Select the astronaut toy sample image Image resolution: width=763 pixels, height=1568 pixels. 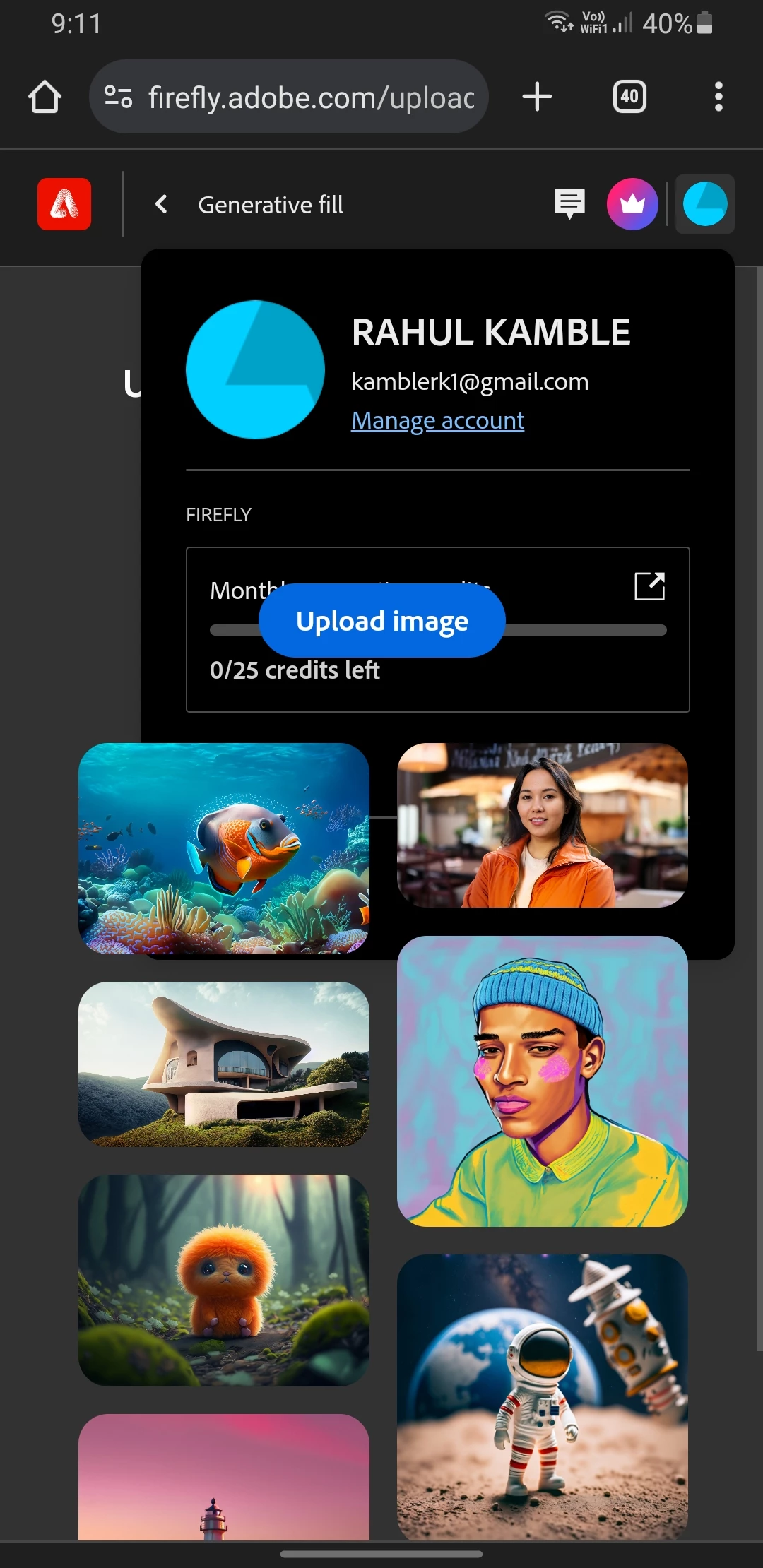[x=542, y=1397]
